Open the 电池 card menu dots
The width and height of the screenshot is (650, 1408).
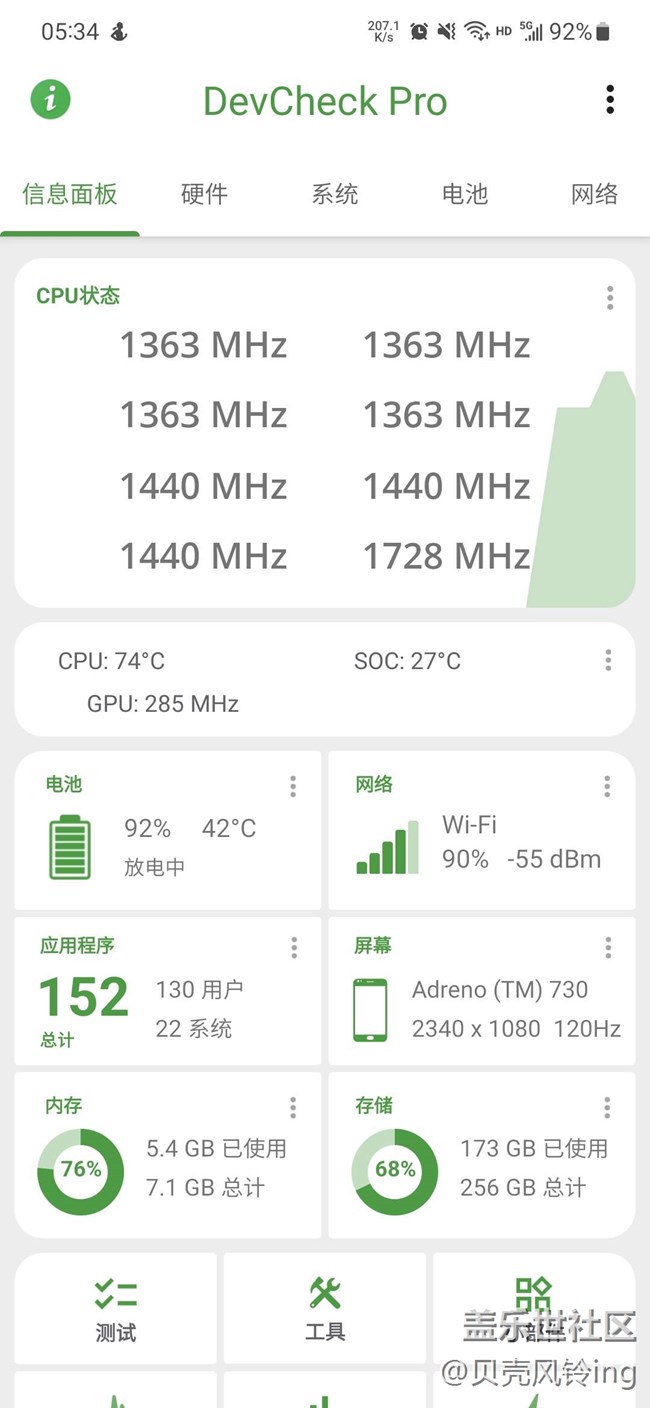coord(293,786)
